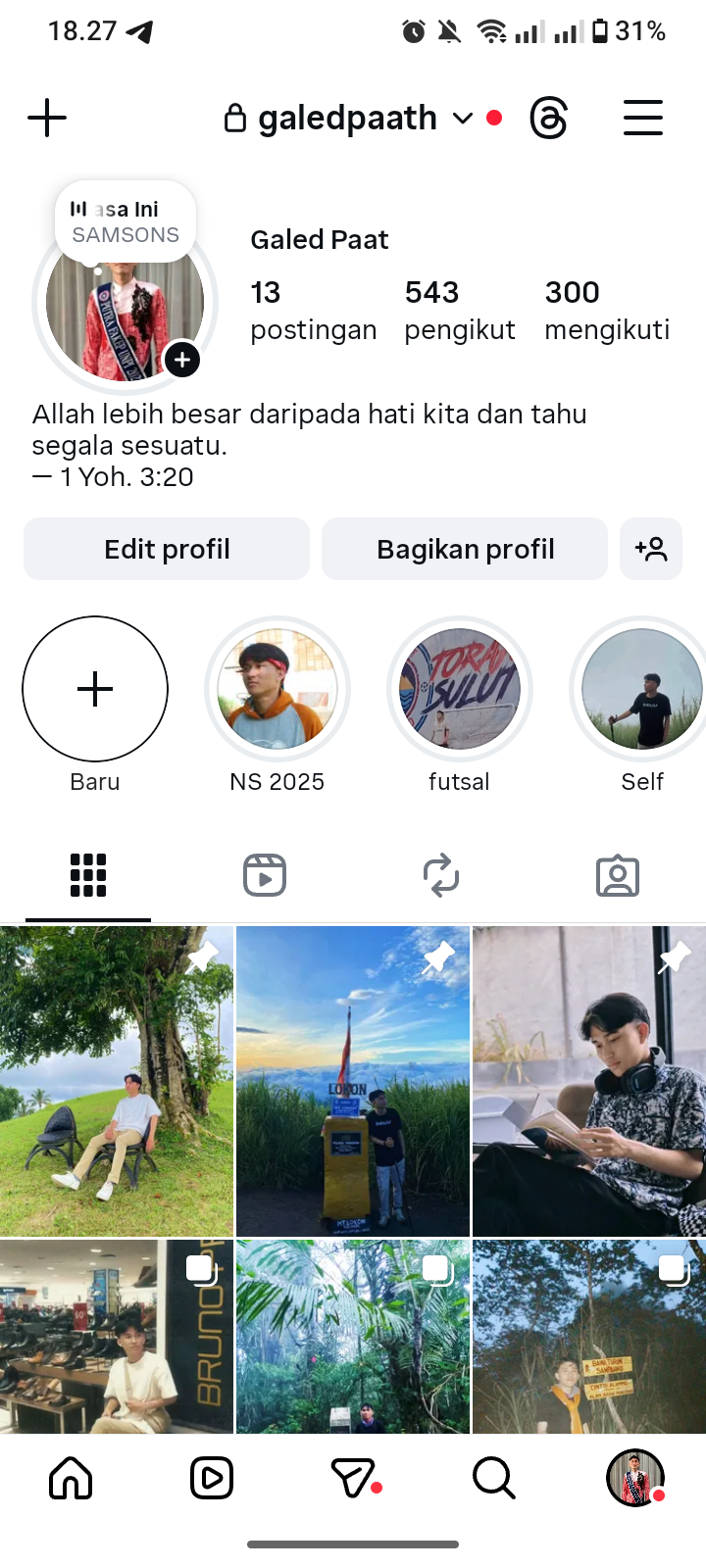The image size is (706, 1568).
Task: Open the search and explore tab
Action: click(x=494, y=1478)
